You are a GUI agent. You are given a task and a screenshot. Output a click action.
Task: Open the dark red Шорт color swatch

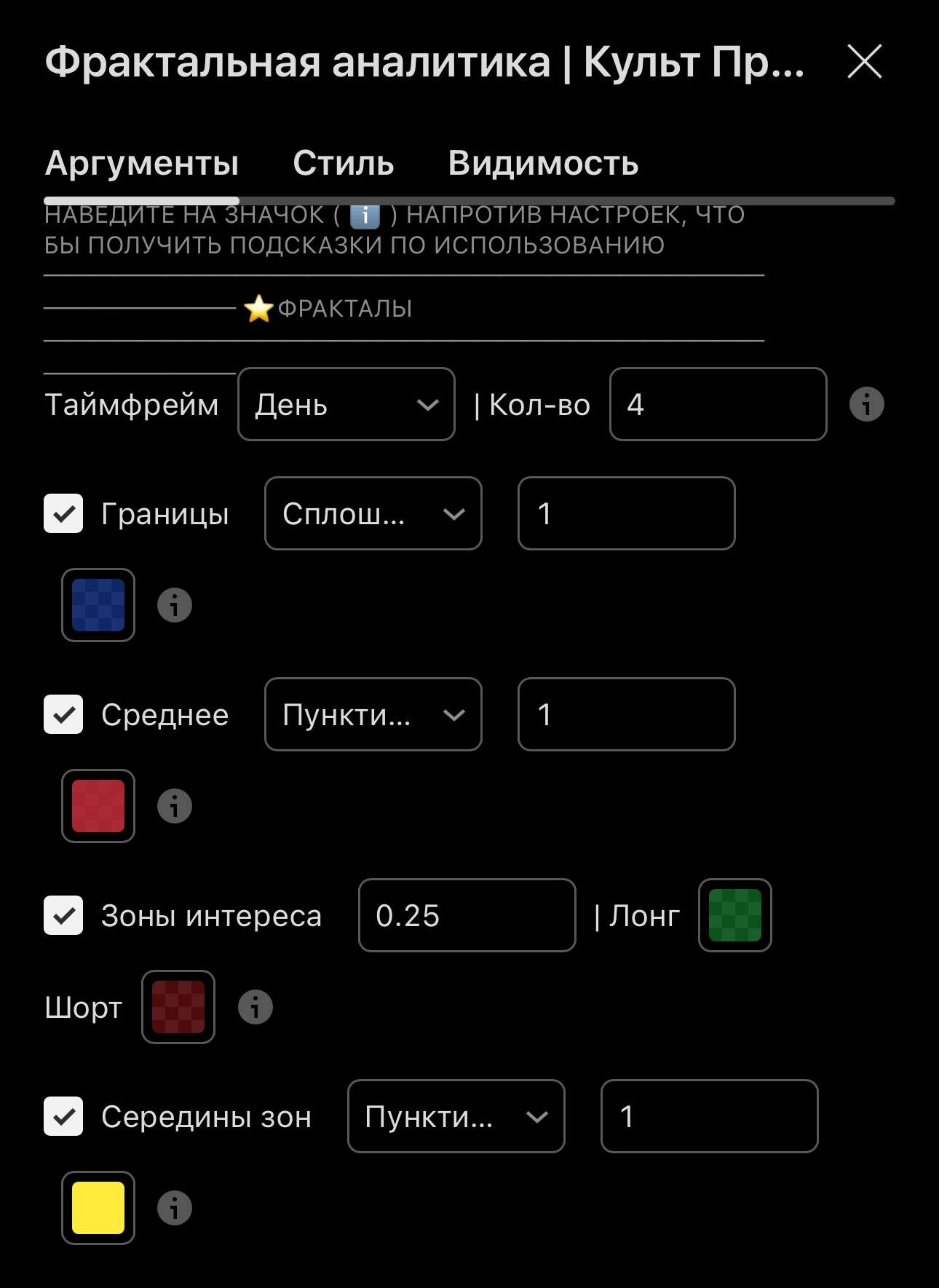178,1007
